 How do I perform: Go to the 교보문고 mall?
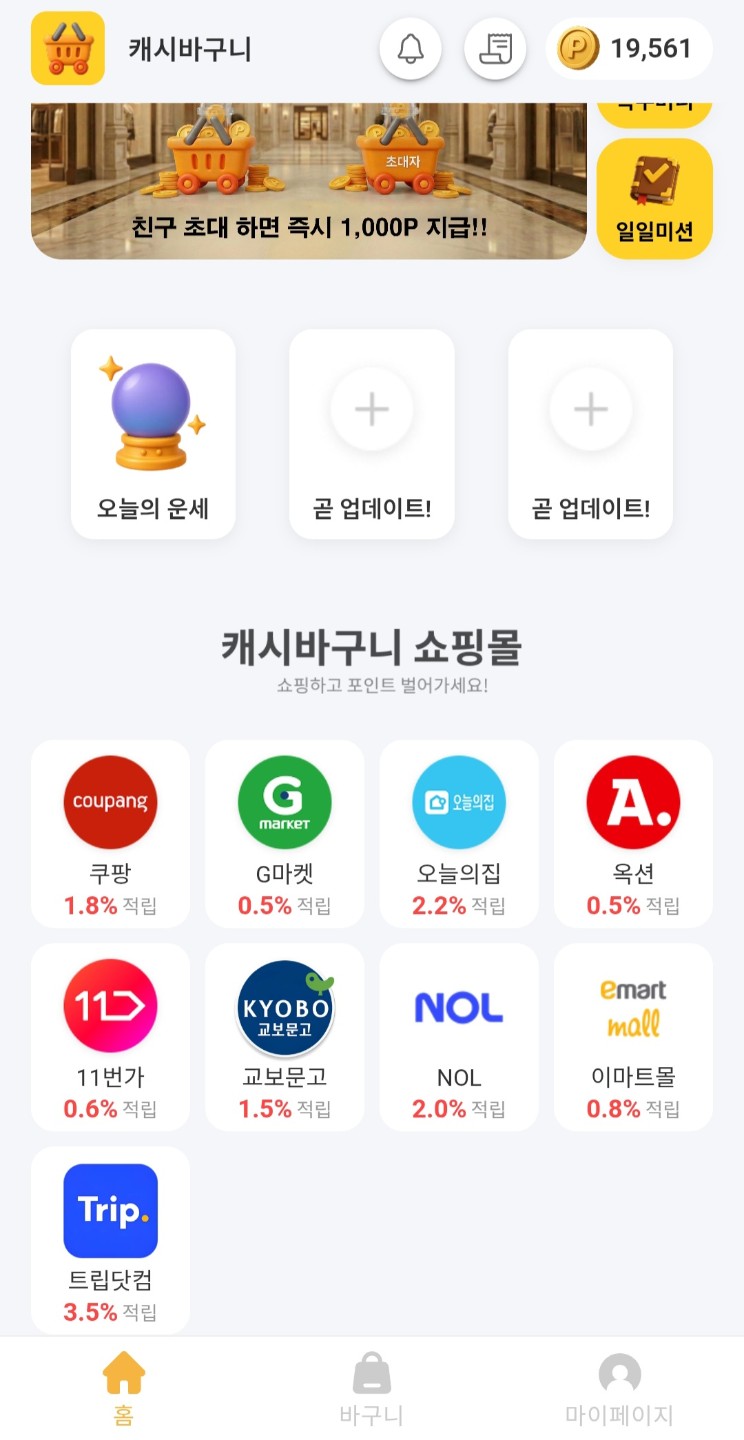[285, 1037]
